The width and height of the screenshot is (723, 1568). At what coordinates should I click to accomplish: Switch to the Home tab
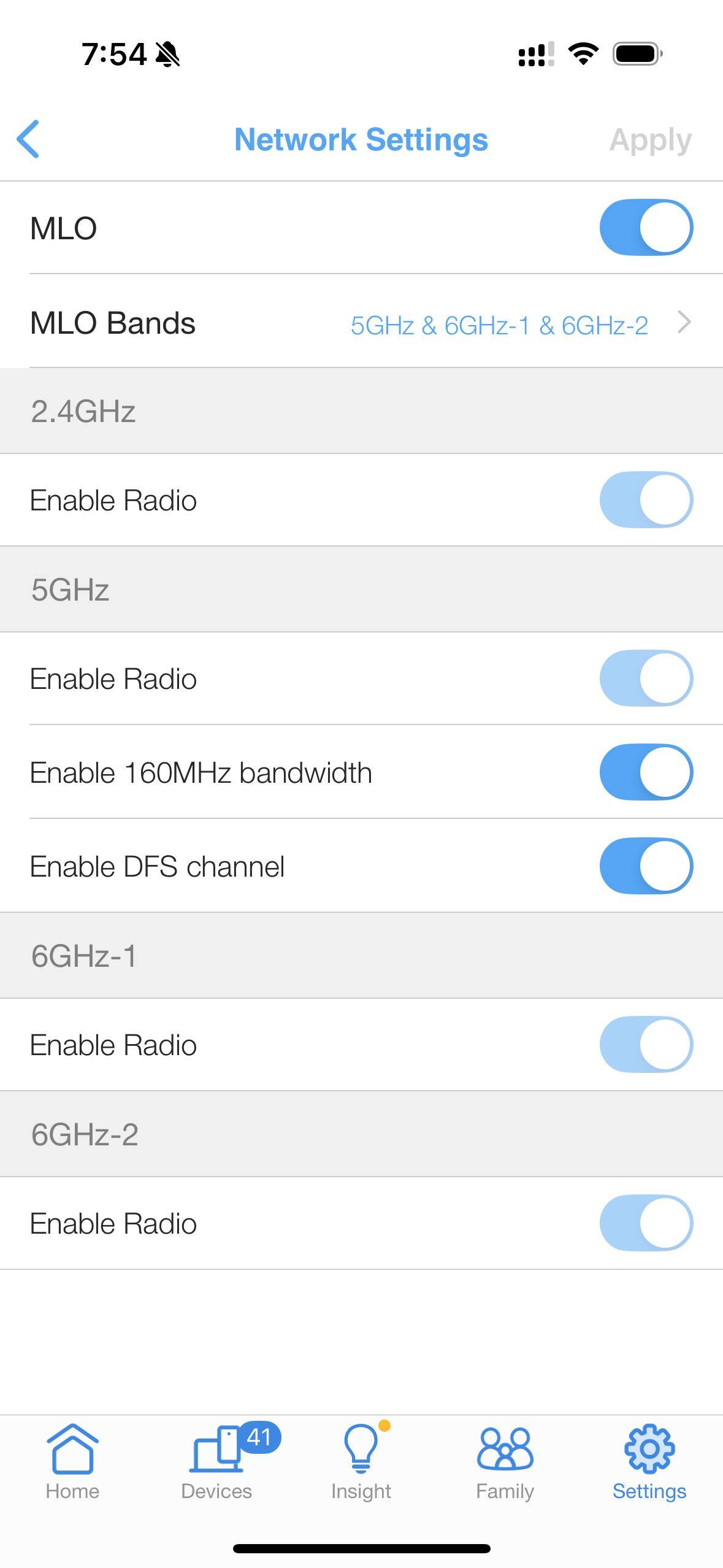(x=72, y=1462)
